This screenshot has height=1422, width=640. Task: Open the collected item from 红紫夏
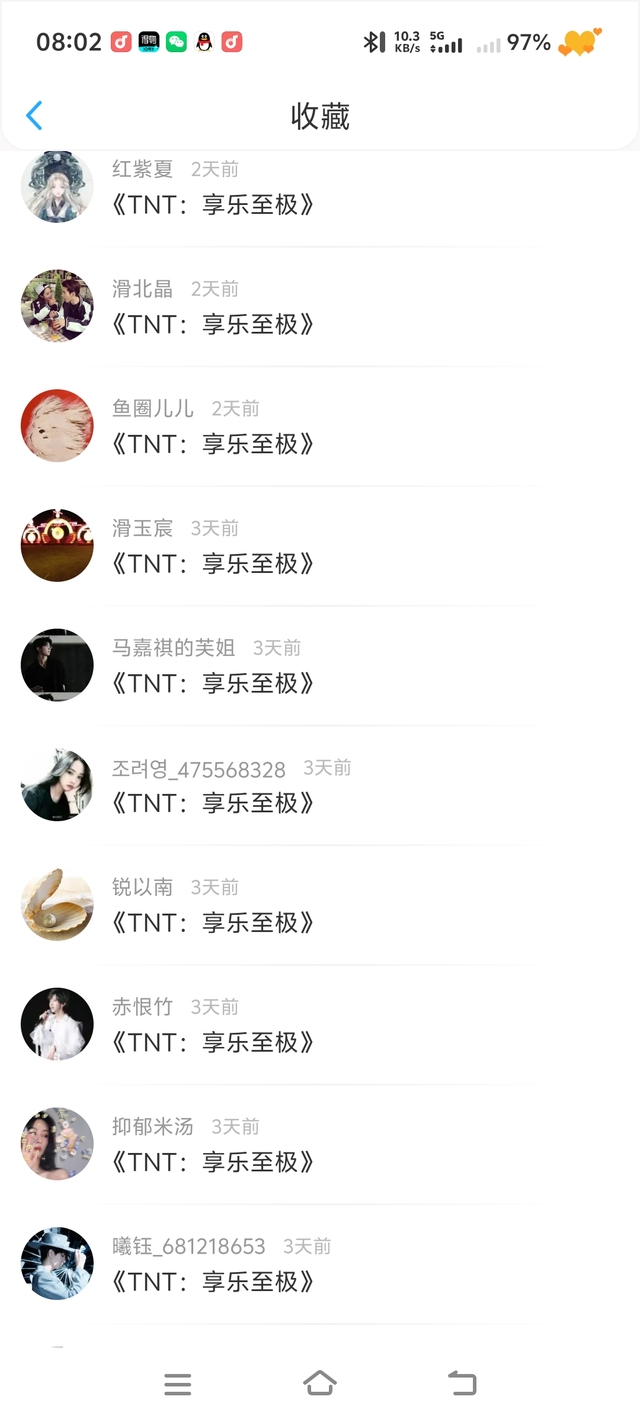coord(214,205)
